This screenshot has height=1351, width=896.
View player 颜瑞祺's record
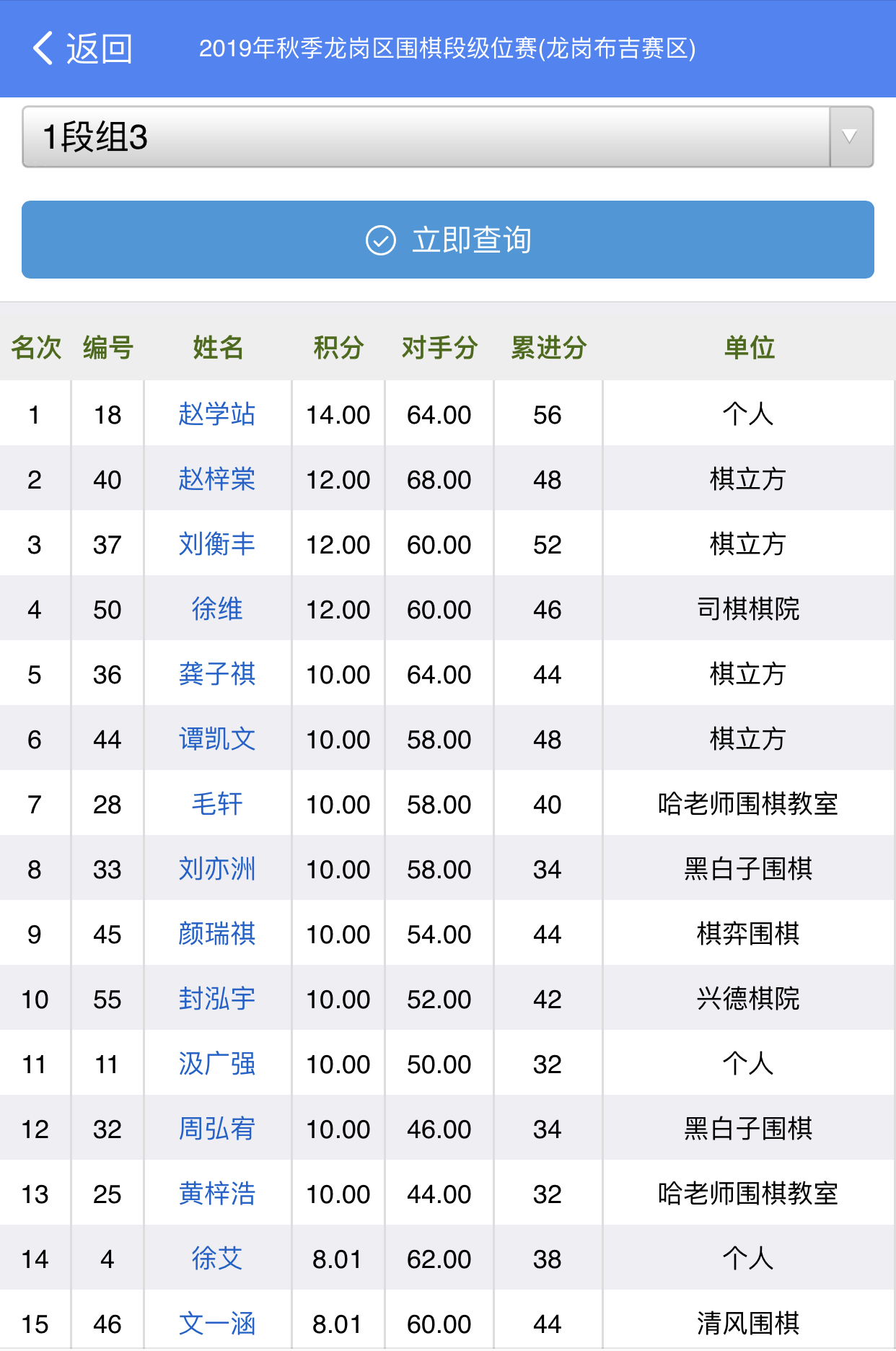tap(217, 934)
